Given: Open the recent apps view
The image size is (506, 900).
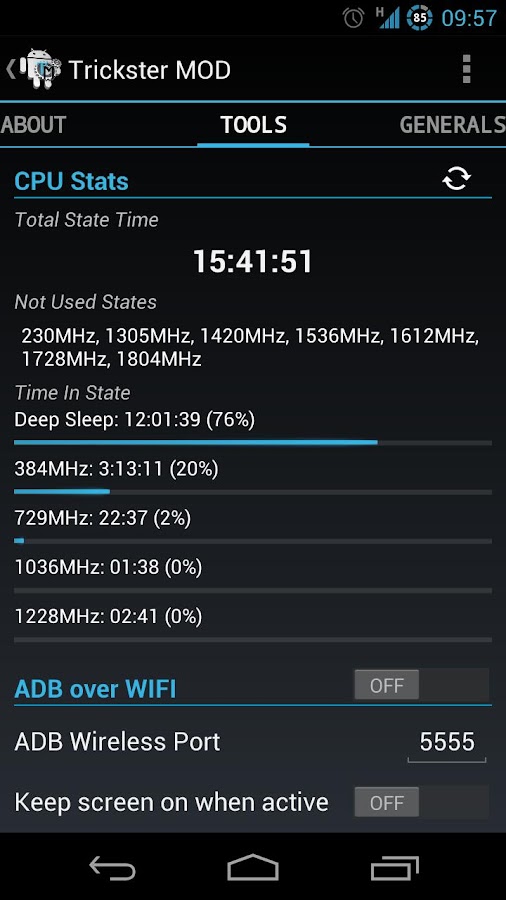Looking at the screenshot, I should (x=394, y=867).
